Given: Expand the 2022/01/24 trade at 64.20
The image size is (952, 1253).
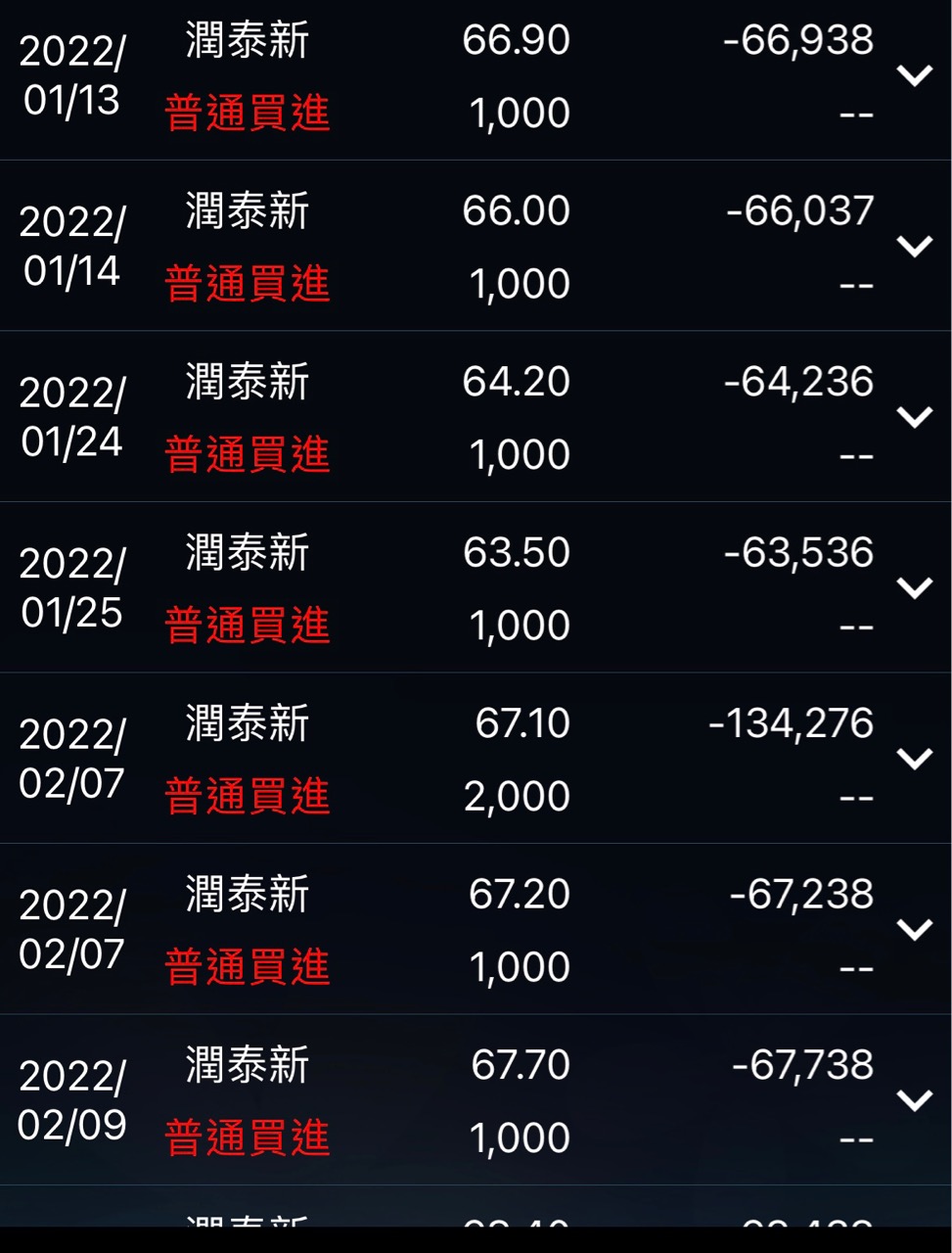Looking at the screenshot, I should [x=915, y=417].
